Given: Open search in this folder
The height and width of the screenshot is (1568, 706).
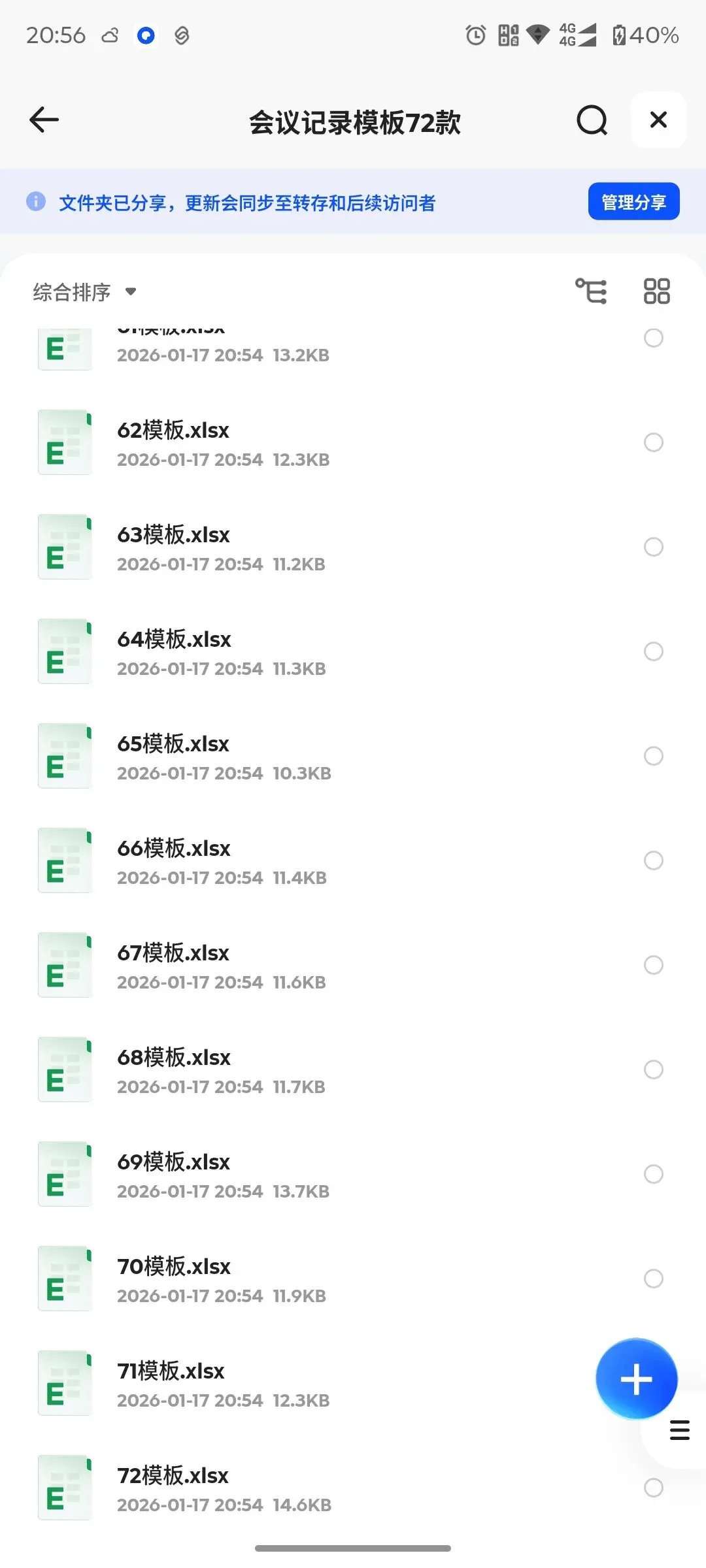Looking at the screenshot, I should 592,120.
